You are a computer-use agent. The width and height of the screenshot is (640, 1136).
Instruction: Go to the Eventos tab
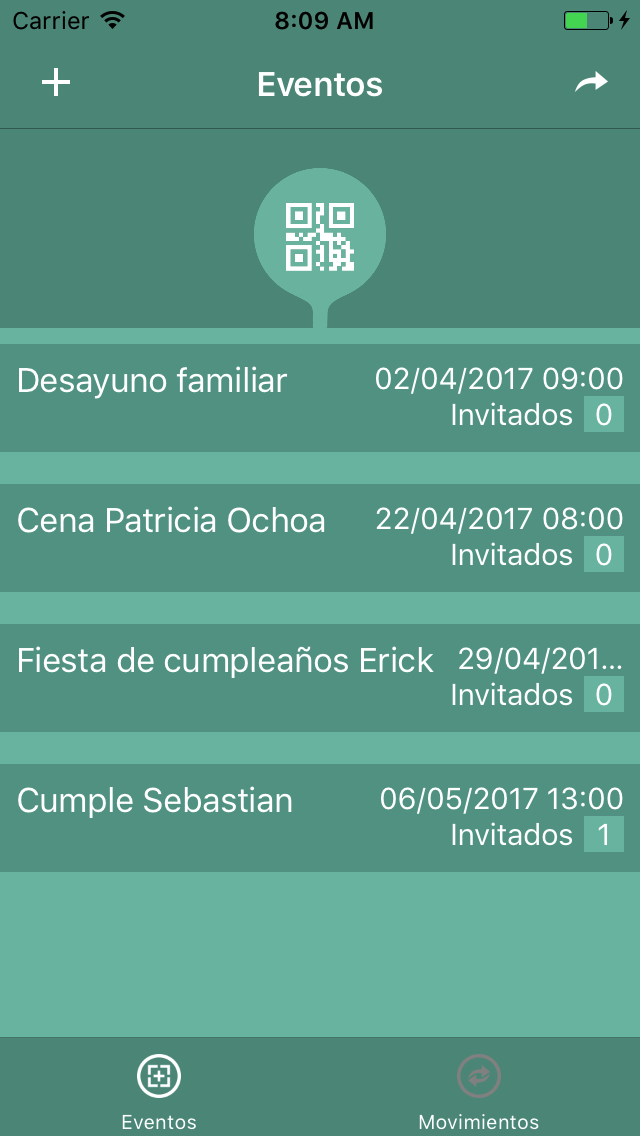(159, 1088)
